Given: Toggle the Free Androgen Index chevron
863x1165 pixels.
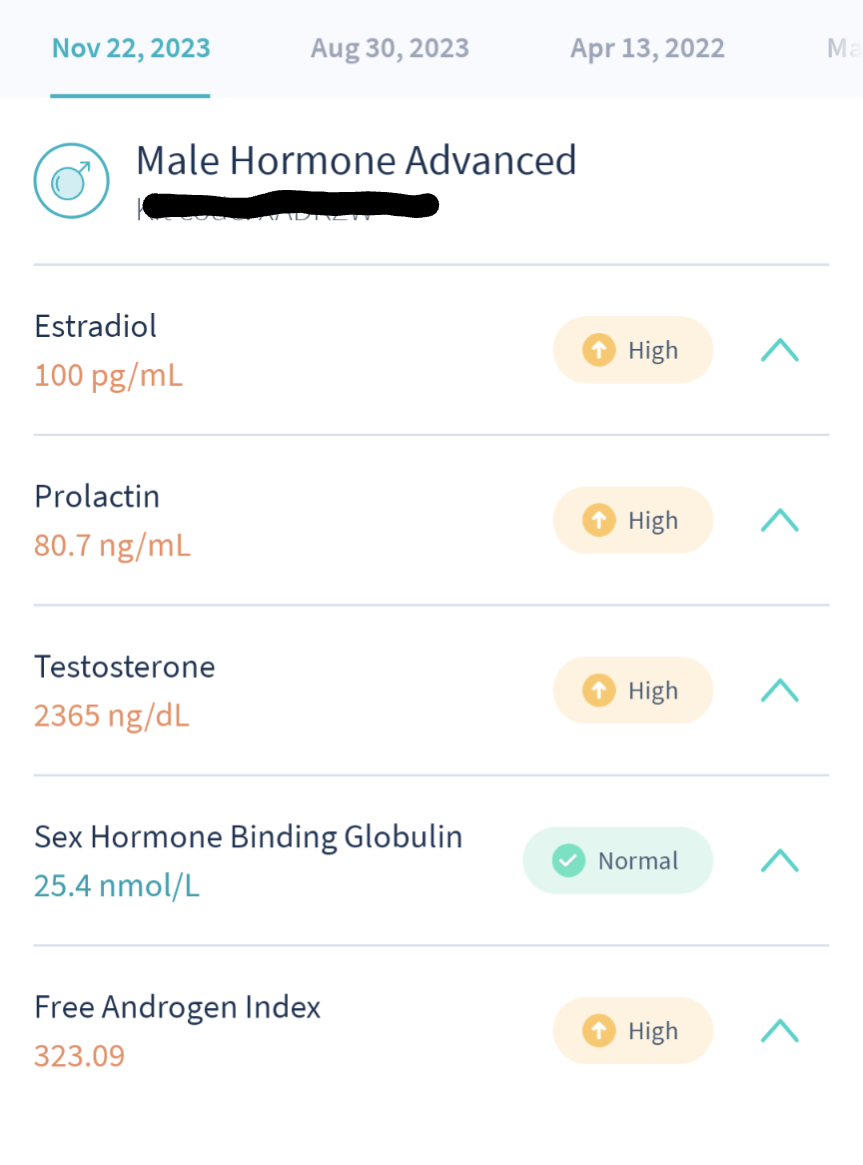Looking at the screenshot, I should click(x=779, y=1030).
